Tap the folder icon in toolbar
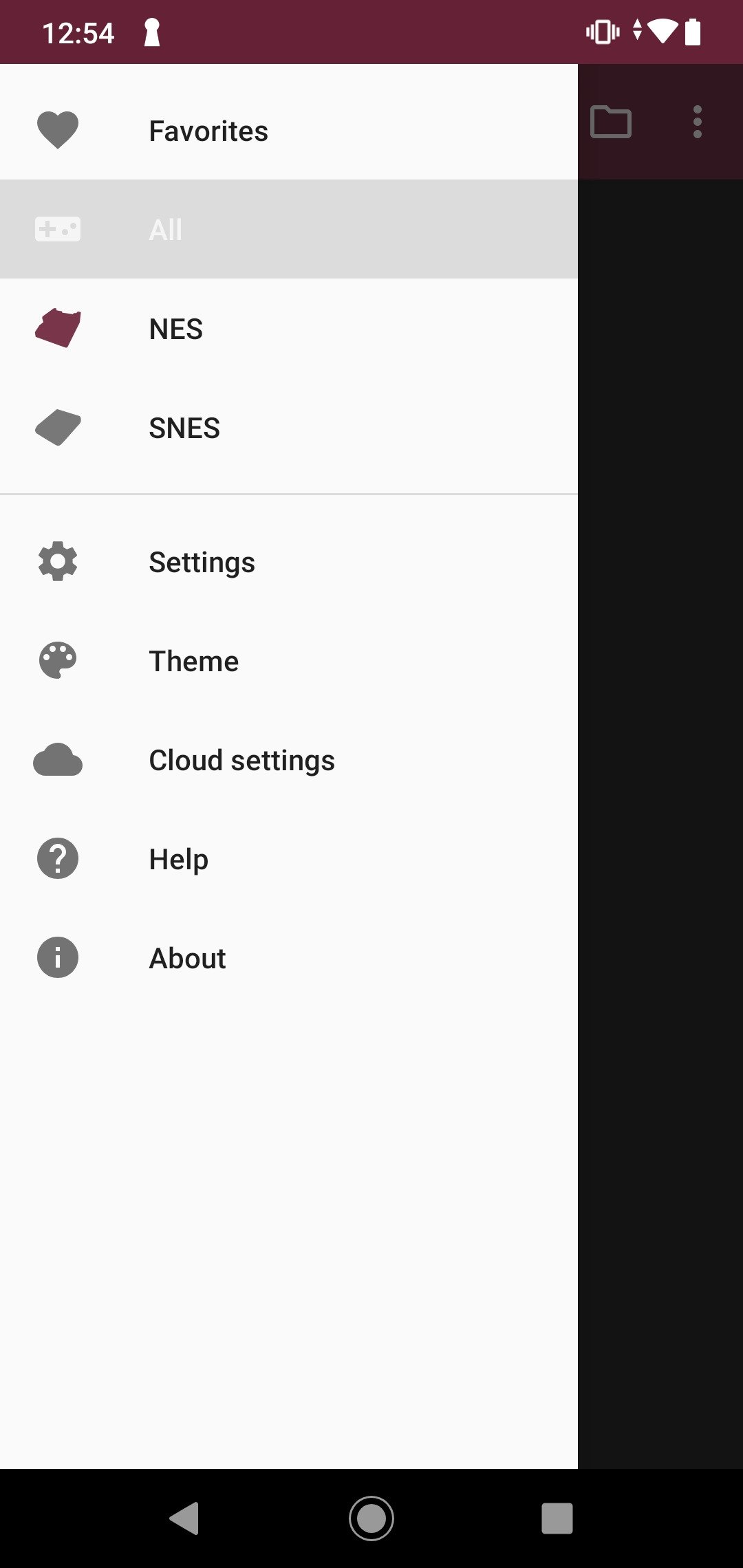The height and width of the screenshot is (1568, 743). (x=611, y=122)
